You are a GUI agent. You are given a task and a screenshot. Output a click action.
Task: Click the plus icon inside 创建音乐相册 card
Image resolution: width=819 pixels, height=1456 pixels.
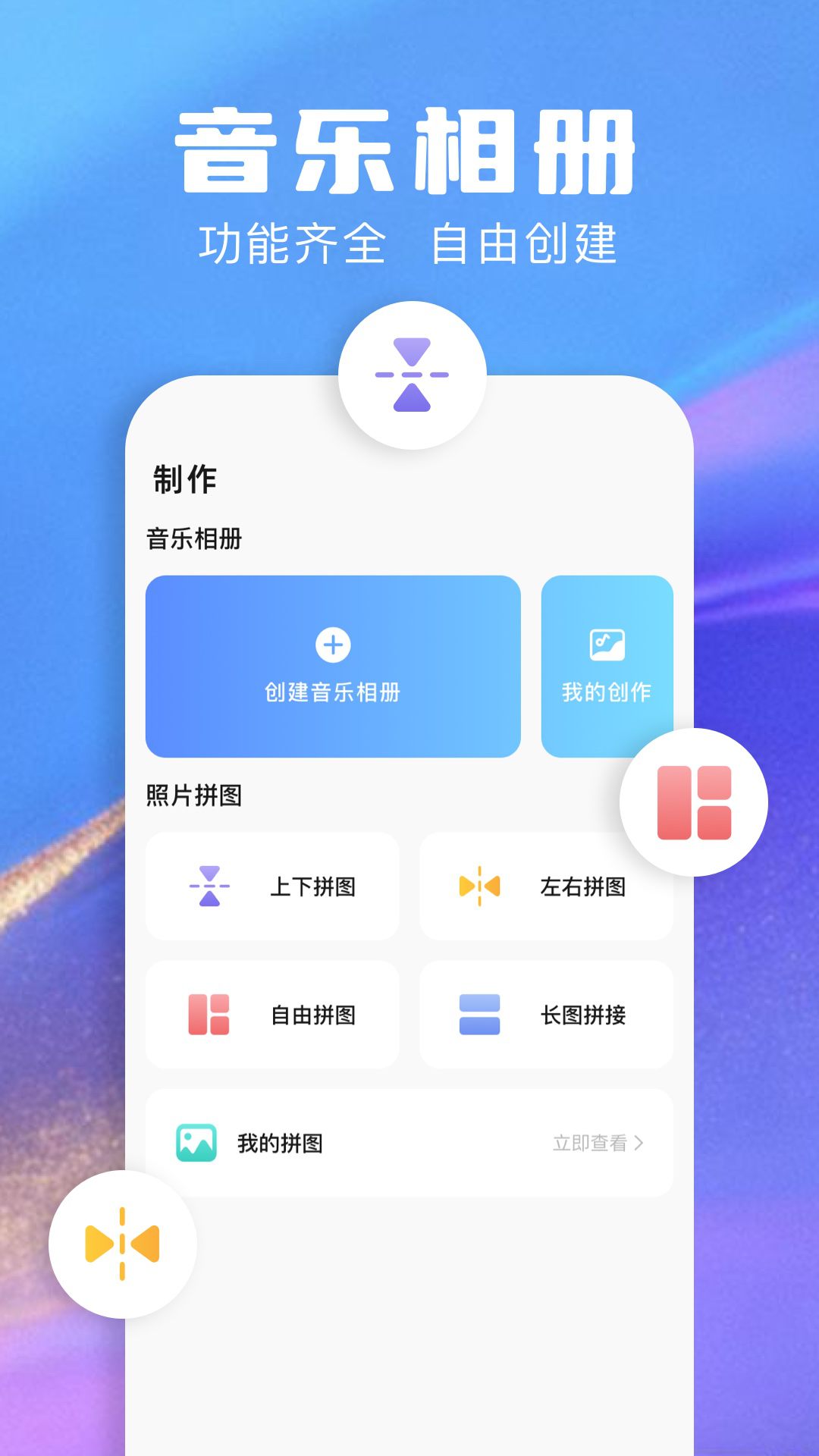point(334,645)
